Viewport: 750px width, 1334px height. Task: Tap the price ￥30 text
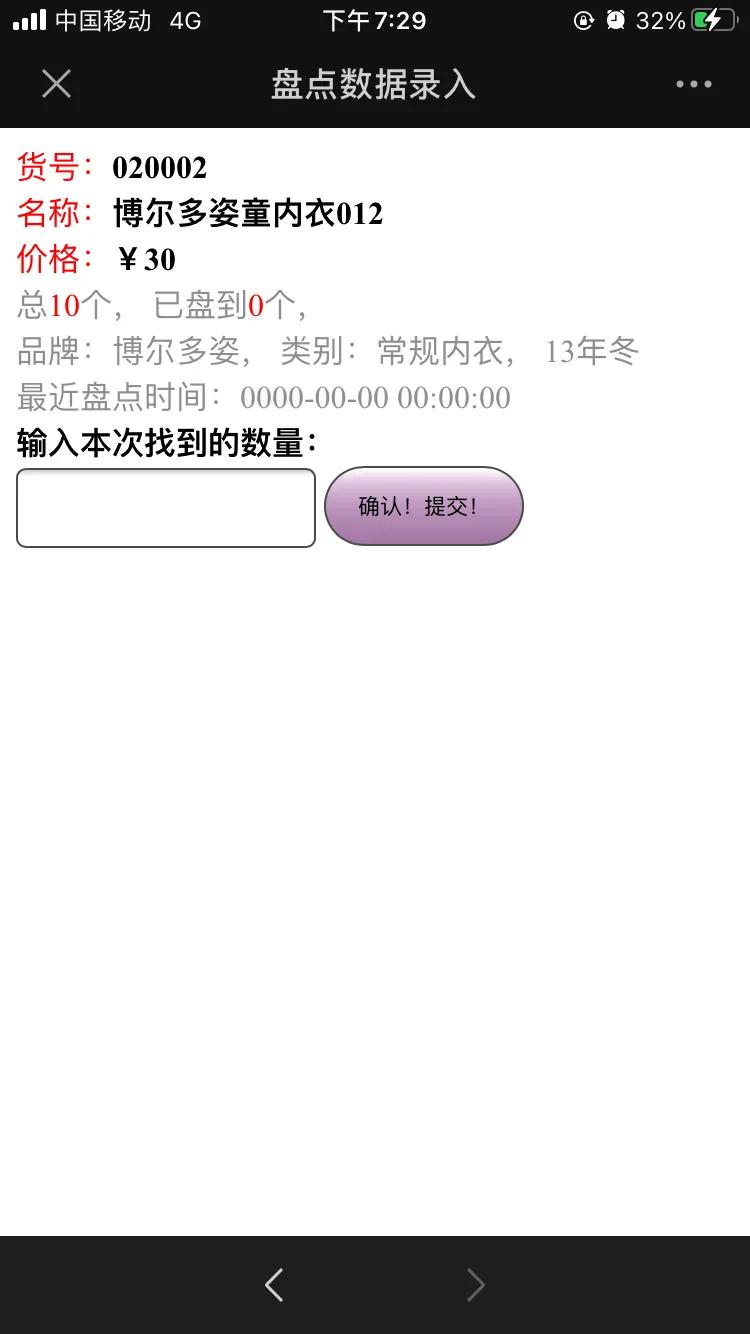tap(148, 260)
